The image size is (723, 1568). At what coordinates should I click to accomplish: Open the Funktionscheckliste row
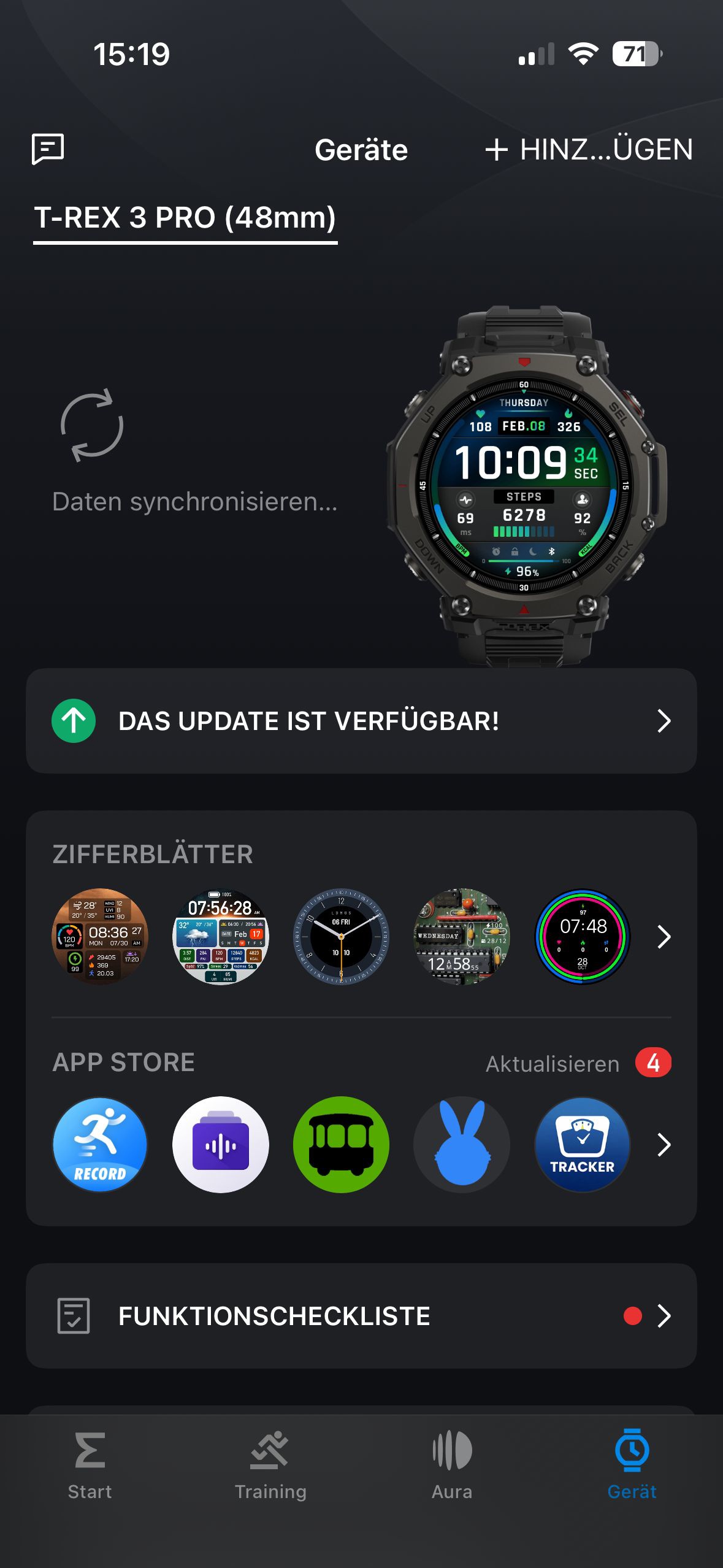tap(361, 1316)
